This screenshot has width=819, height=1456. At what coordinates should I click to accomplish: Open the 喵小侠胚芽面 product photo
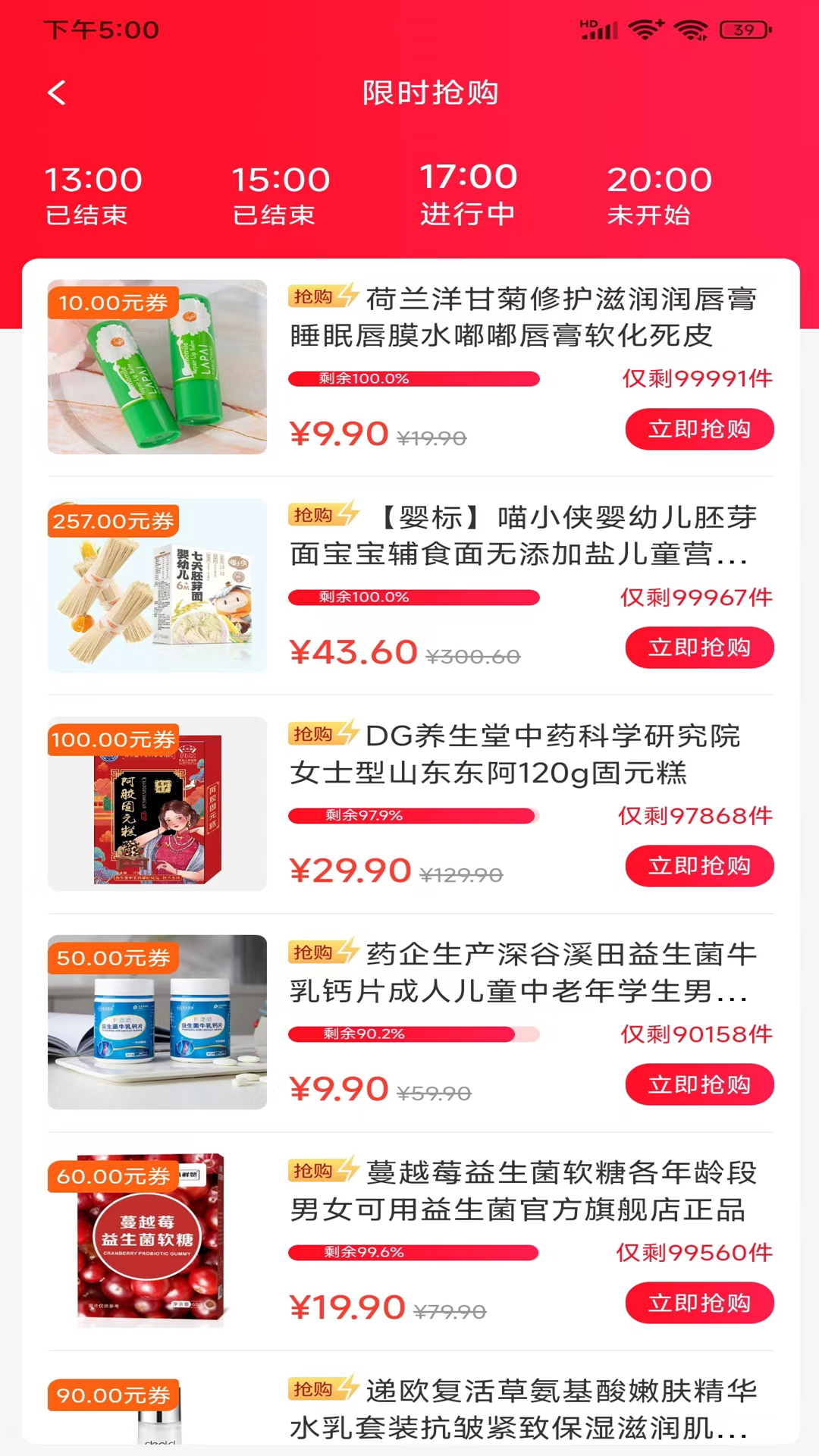click(157, 585)
